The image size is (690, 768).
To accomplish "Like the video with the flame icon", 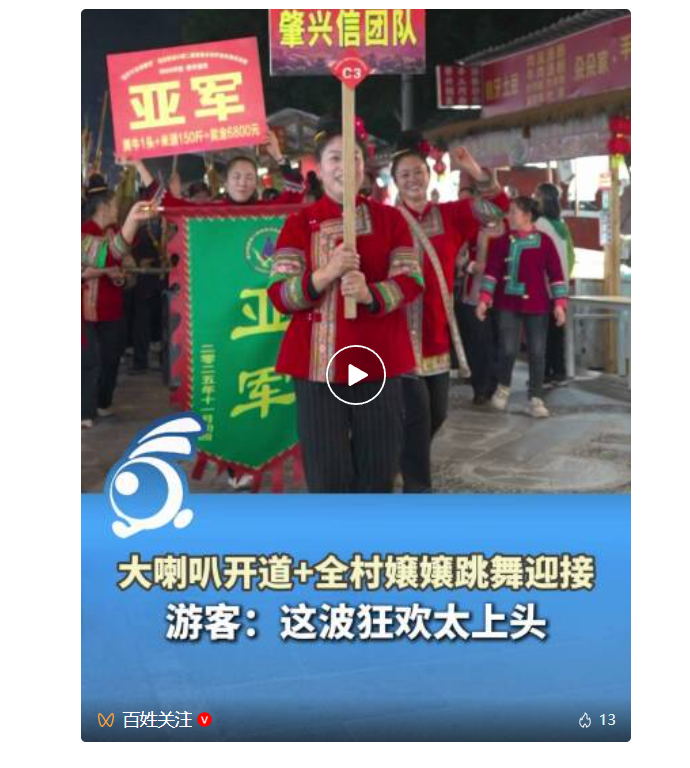I will click(x=585, y=720).
